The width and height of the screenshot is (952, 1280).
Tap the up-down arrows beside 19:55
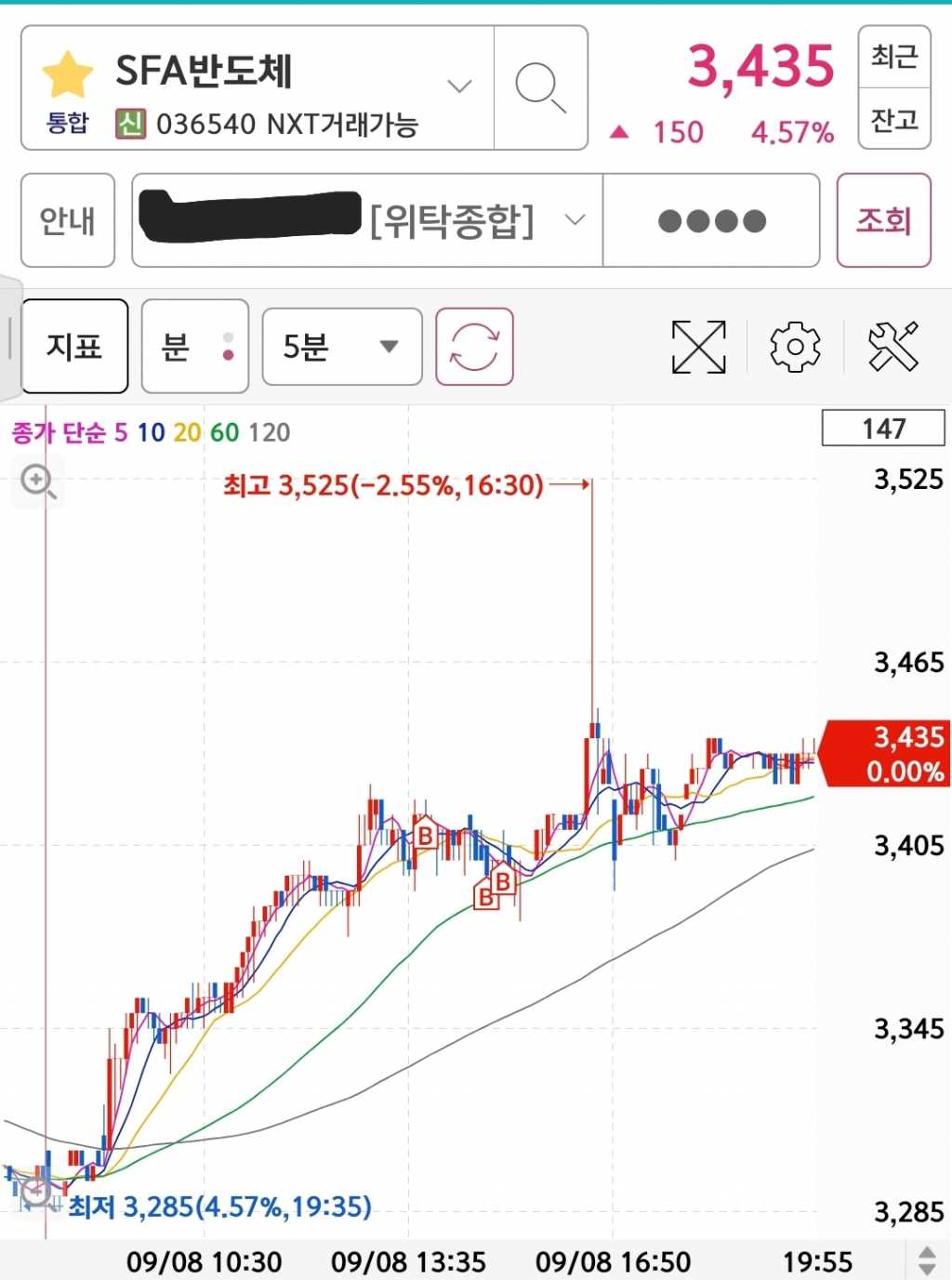[x=926, y=1260]
